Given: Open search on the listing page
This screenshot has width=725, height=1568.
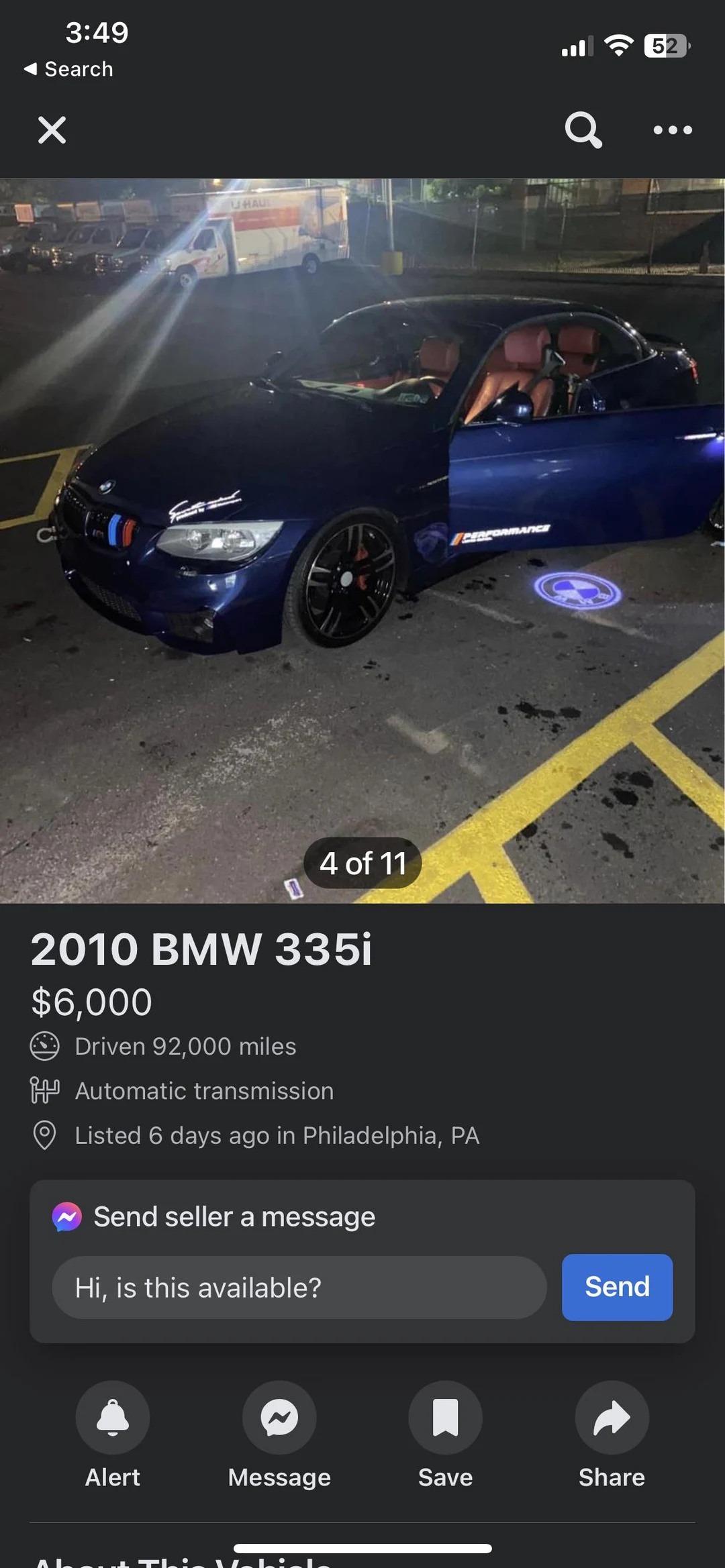Looking at the screenshot, I should pyautogui.click(x=583, y=130).
